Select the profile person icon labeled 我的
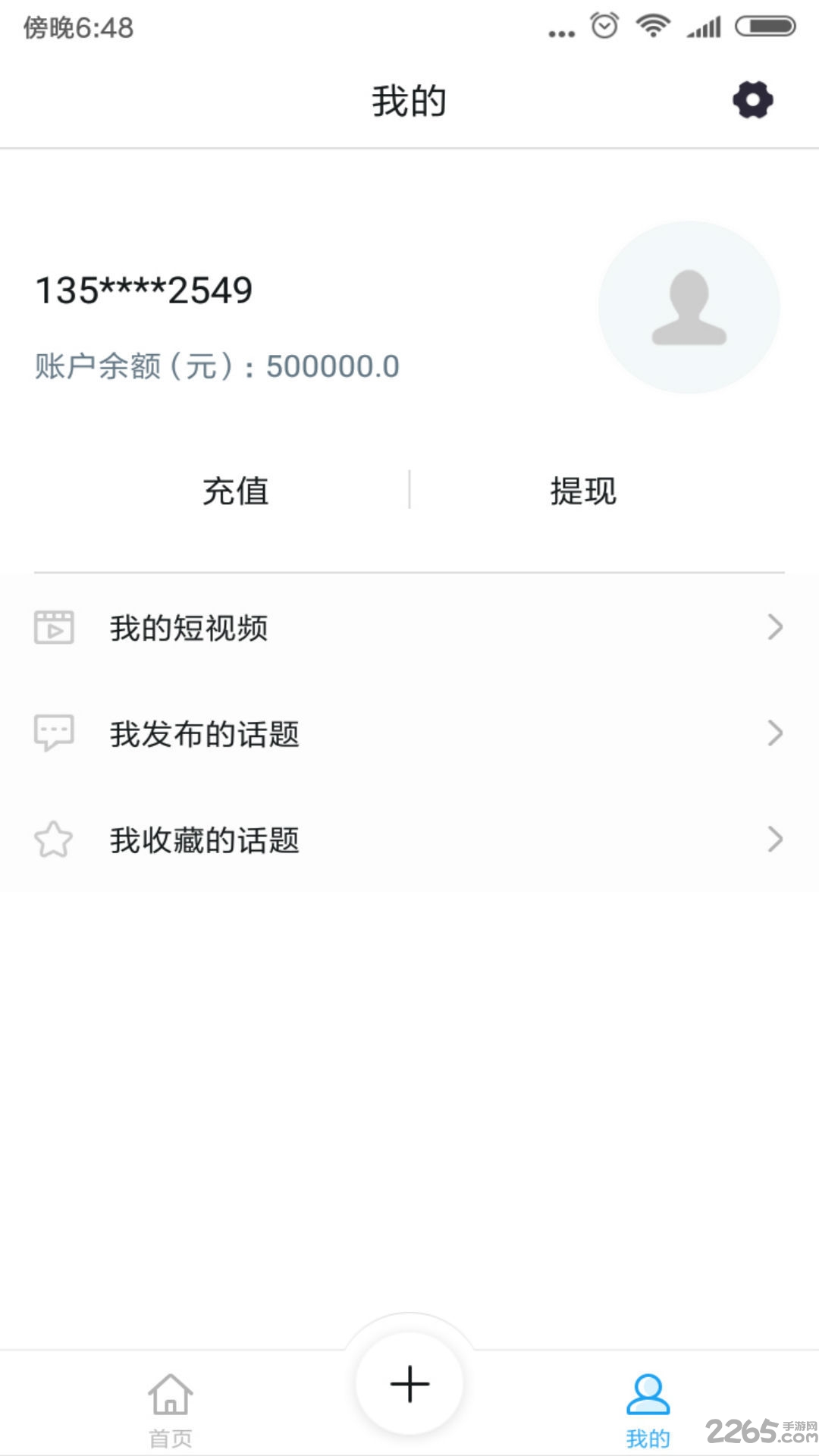The image size is (819, 1456). 648,1399
